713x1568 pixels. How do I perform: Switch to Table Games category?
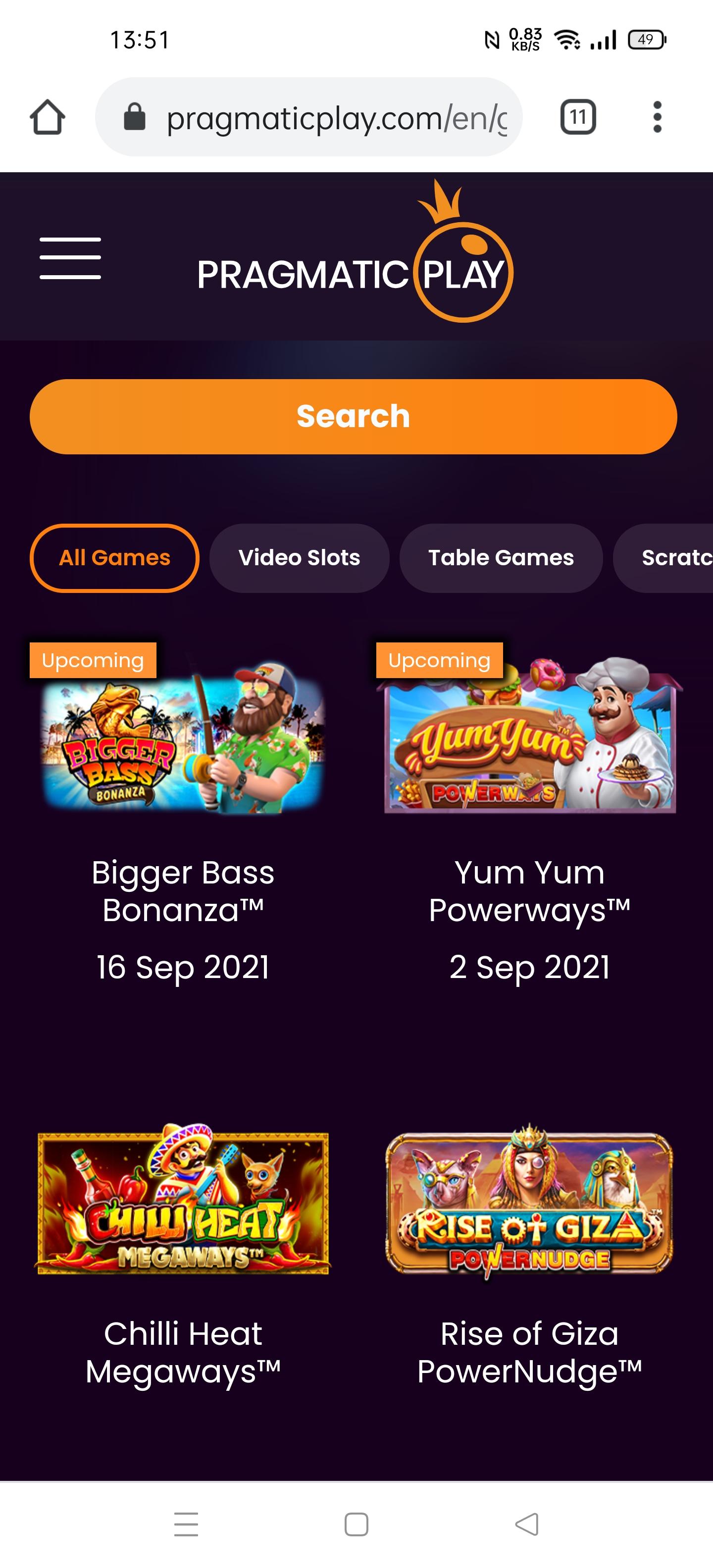click(501, 558)
